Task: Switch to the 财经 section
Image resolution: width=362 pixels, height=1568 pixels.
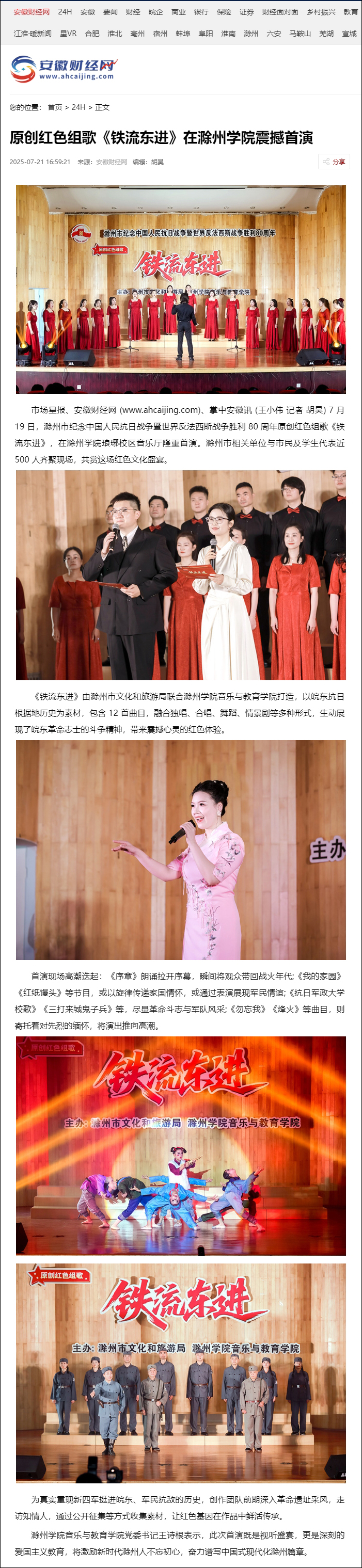Action: [133, 11]
